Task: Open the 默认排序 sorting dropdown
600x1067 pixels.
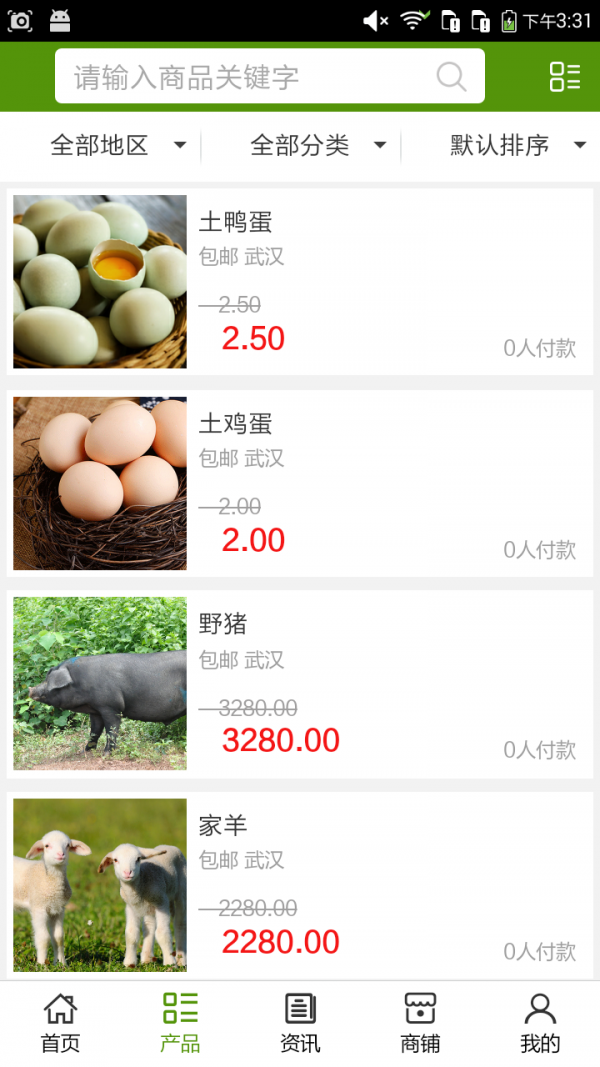Action: point(517,146)
